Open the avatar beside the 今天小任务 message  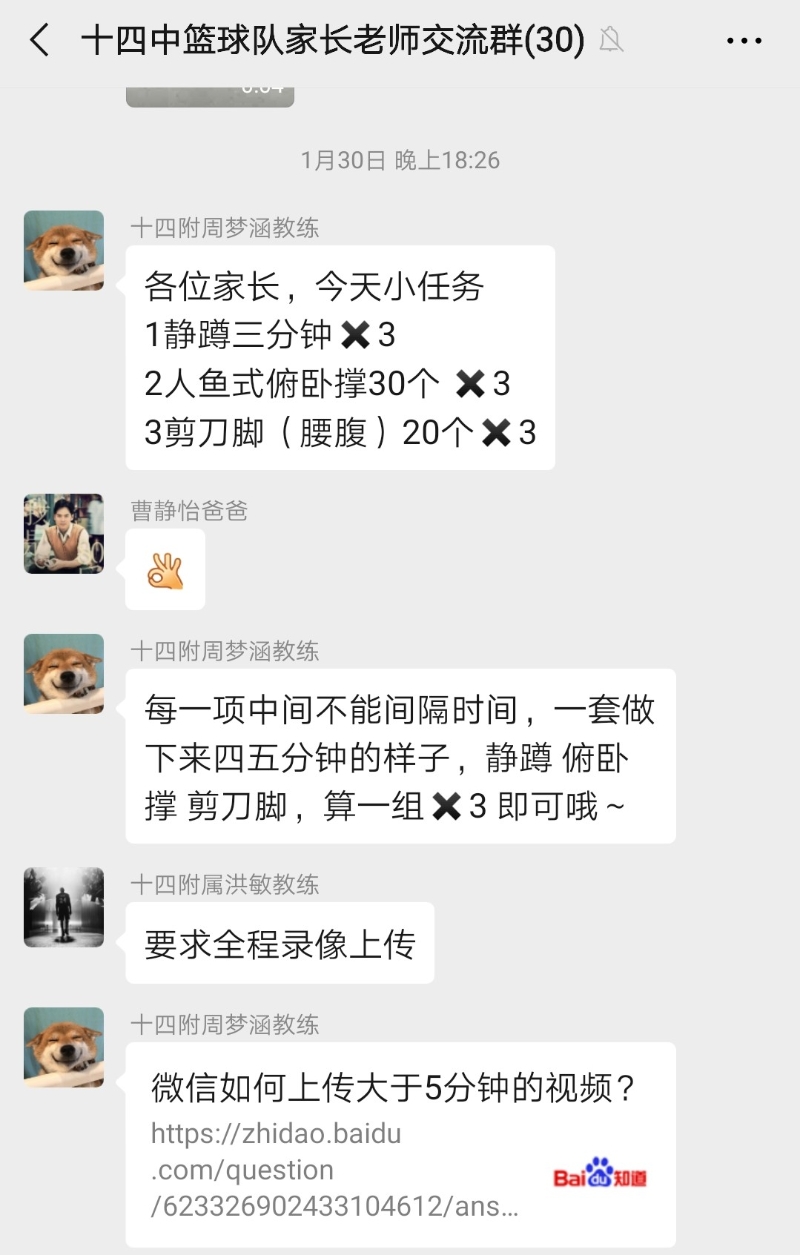click(x=64, y=250)
